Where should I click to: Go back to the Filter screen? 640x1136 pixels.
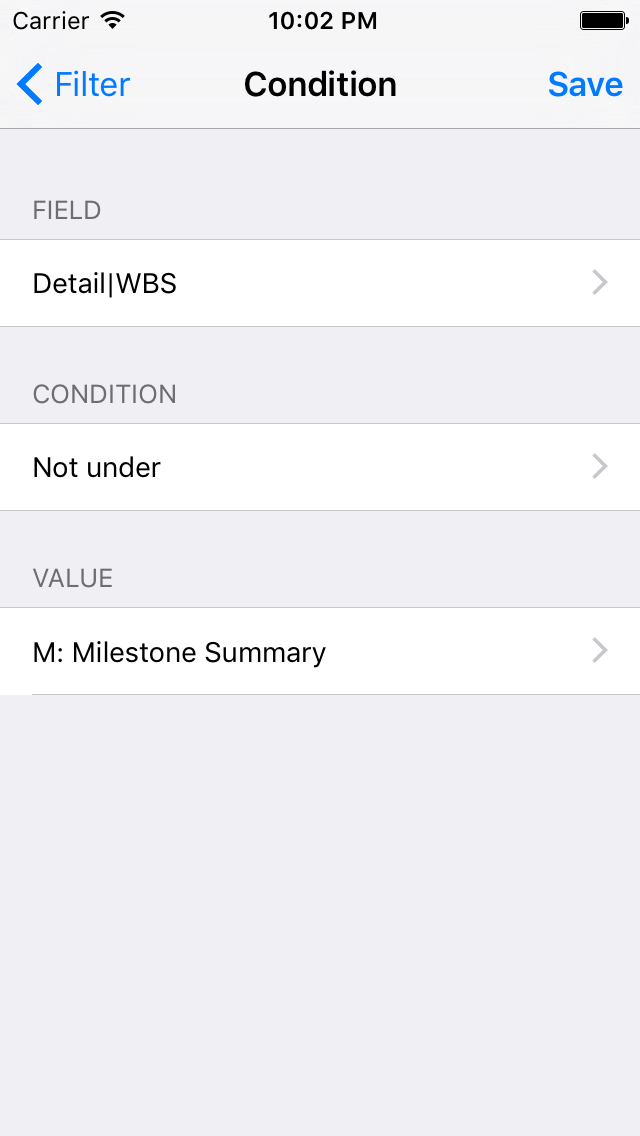(74, 85)
